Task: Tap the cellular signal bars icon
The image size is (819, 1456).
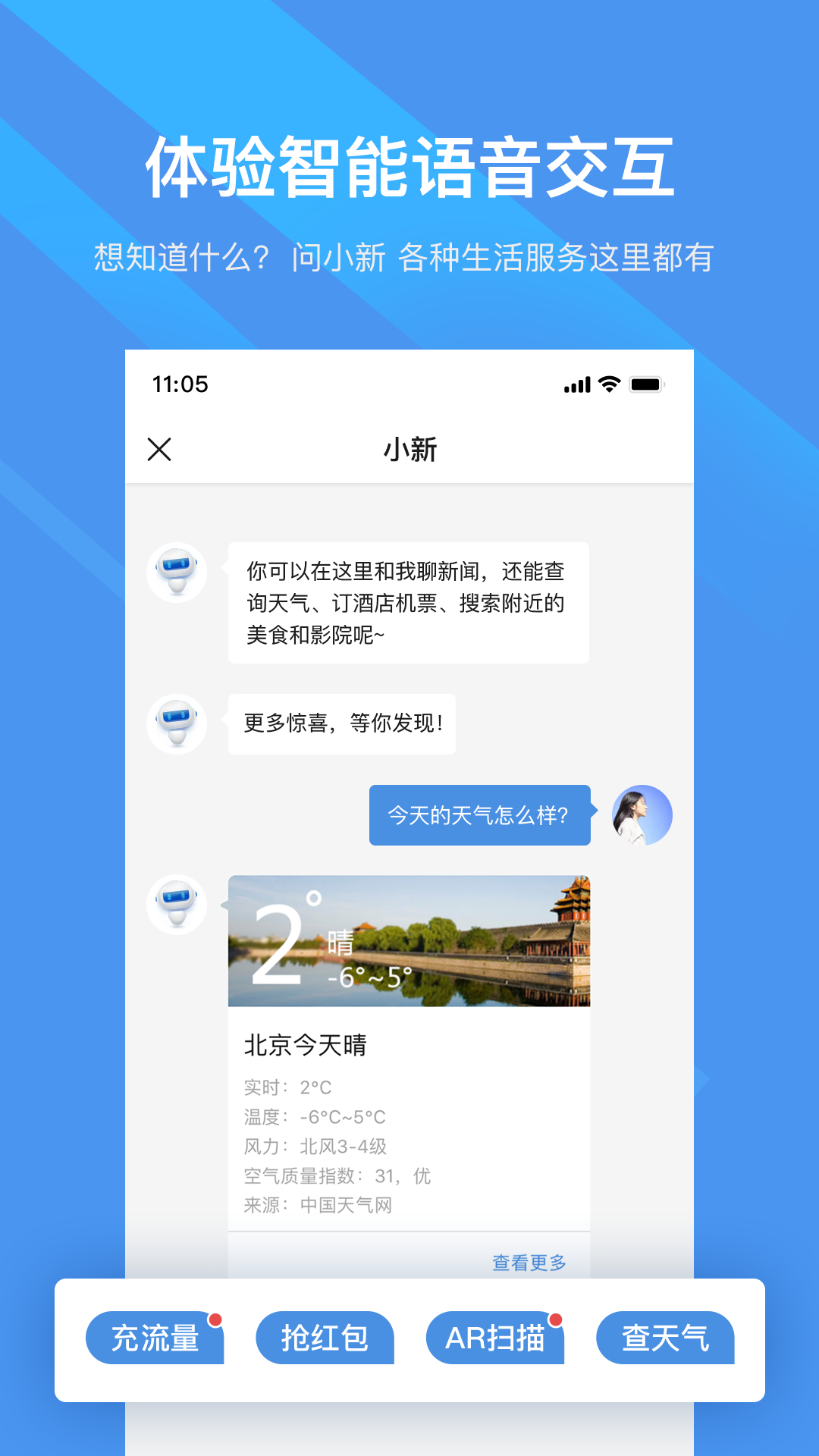Action: pos(576,385)
